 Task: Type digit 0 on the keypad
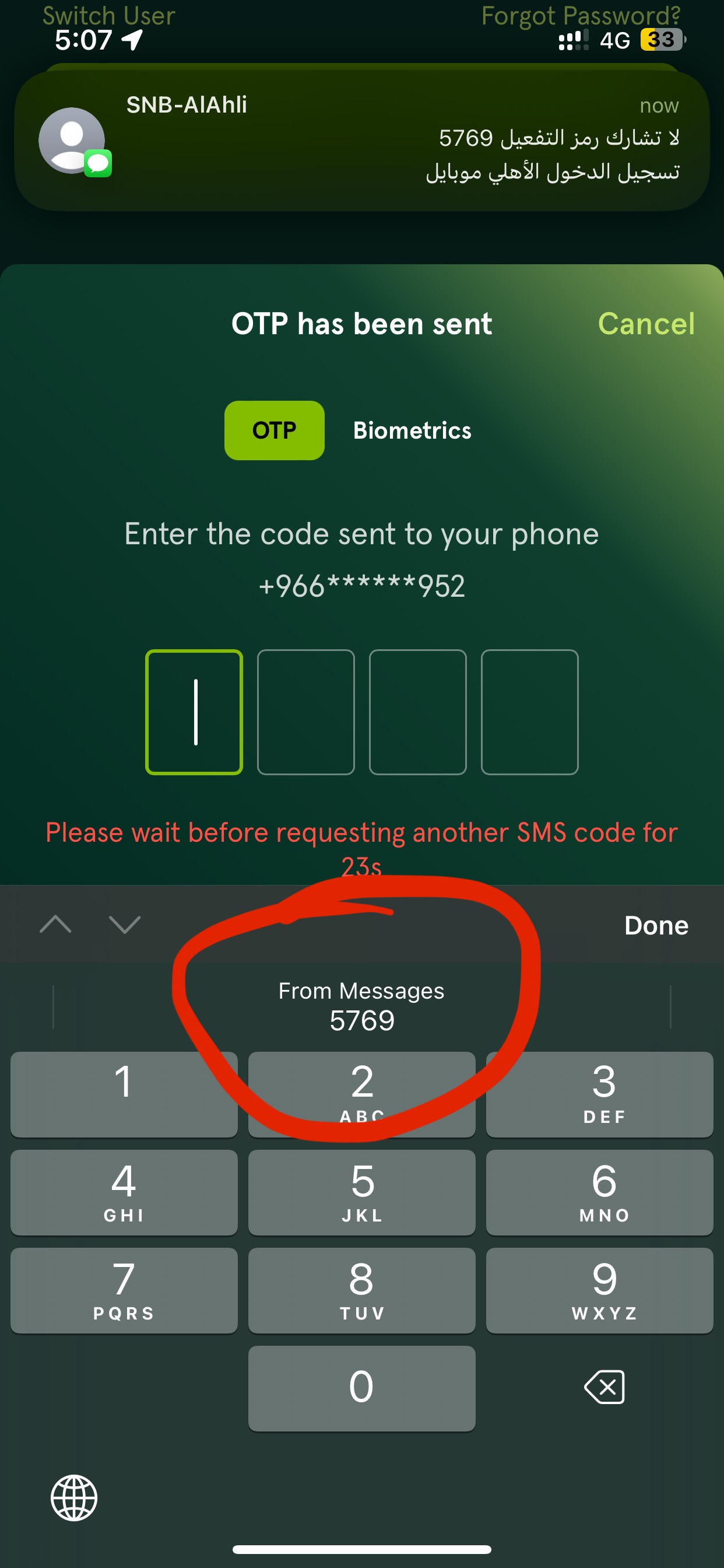click(361, 1388)
